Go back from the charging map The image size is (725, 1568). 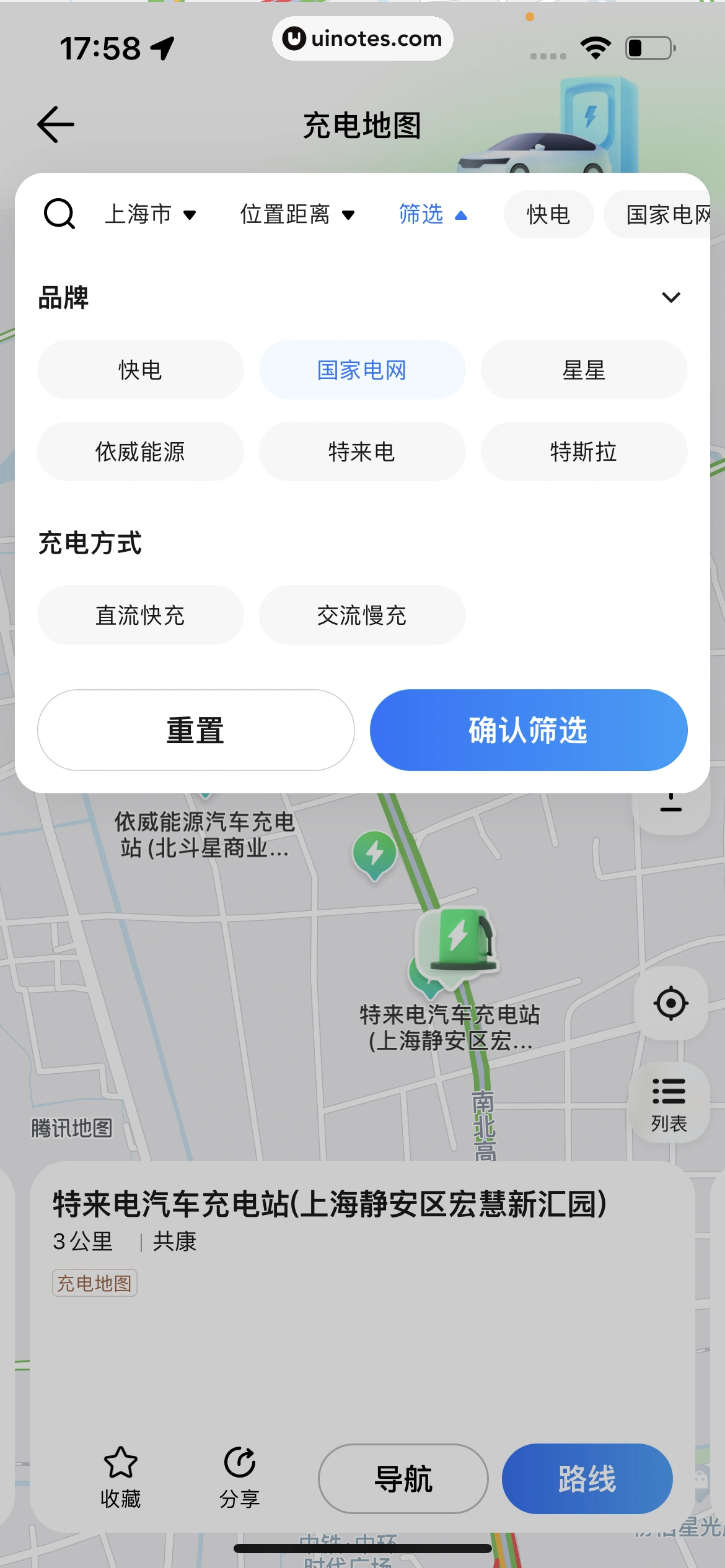click(x=56, y=124)
